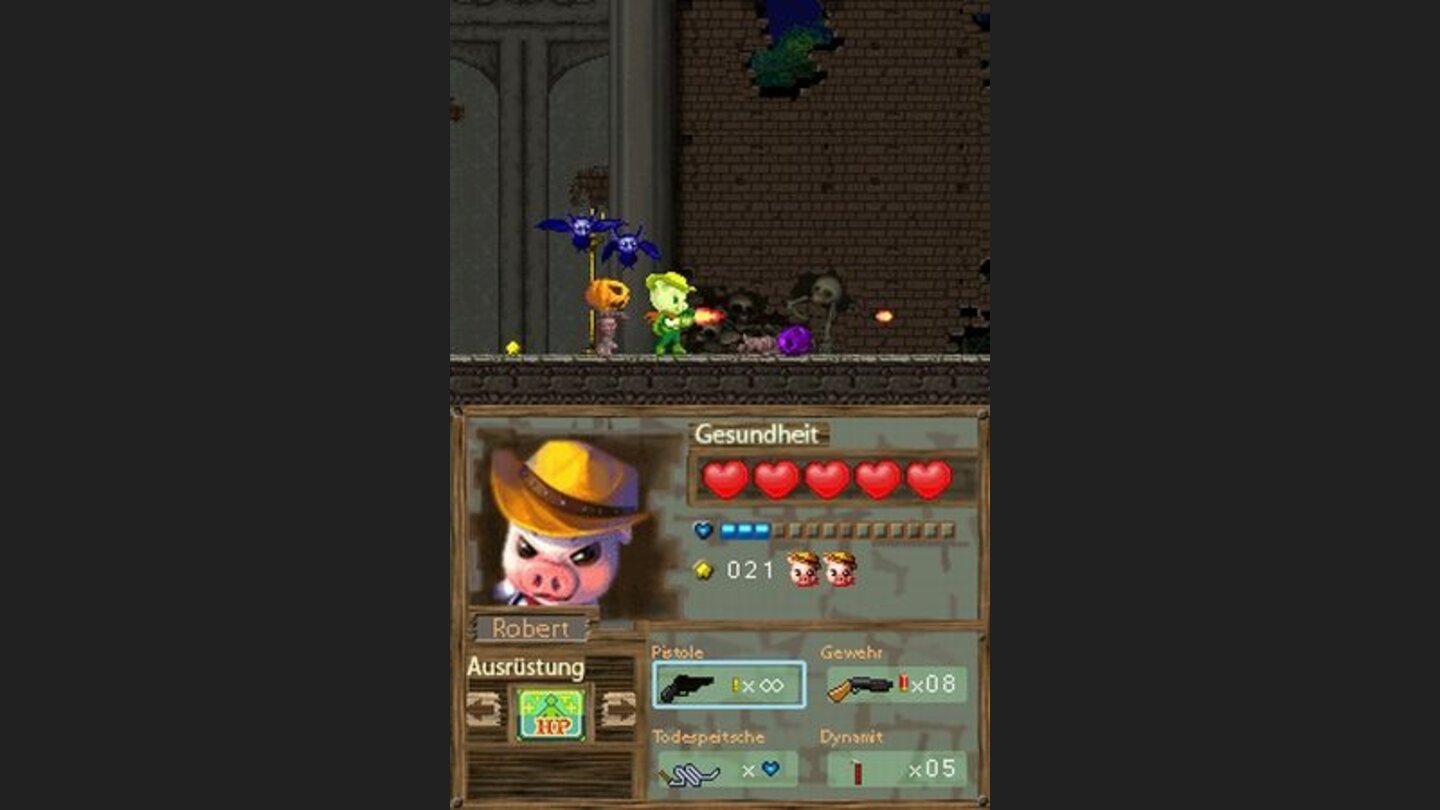
Task: Use the HP equipment item
Action: pyautogui.click(x=551, y=713)
